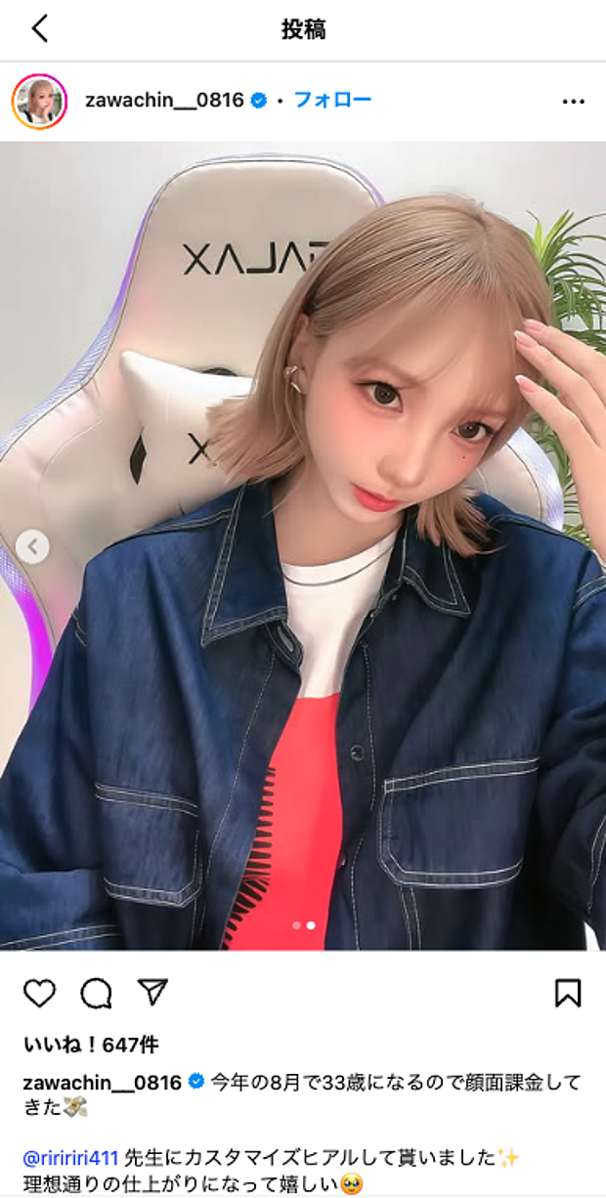Go back from the 投稿 screen
The width and height of the screenshot is (606, 1198).
point(39,29)
